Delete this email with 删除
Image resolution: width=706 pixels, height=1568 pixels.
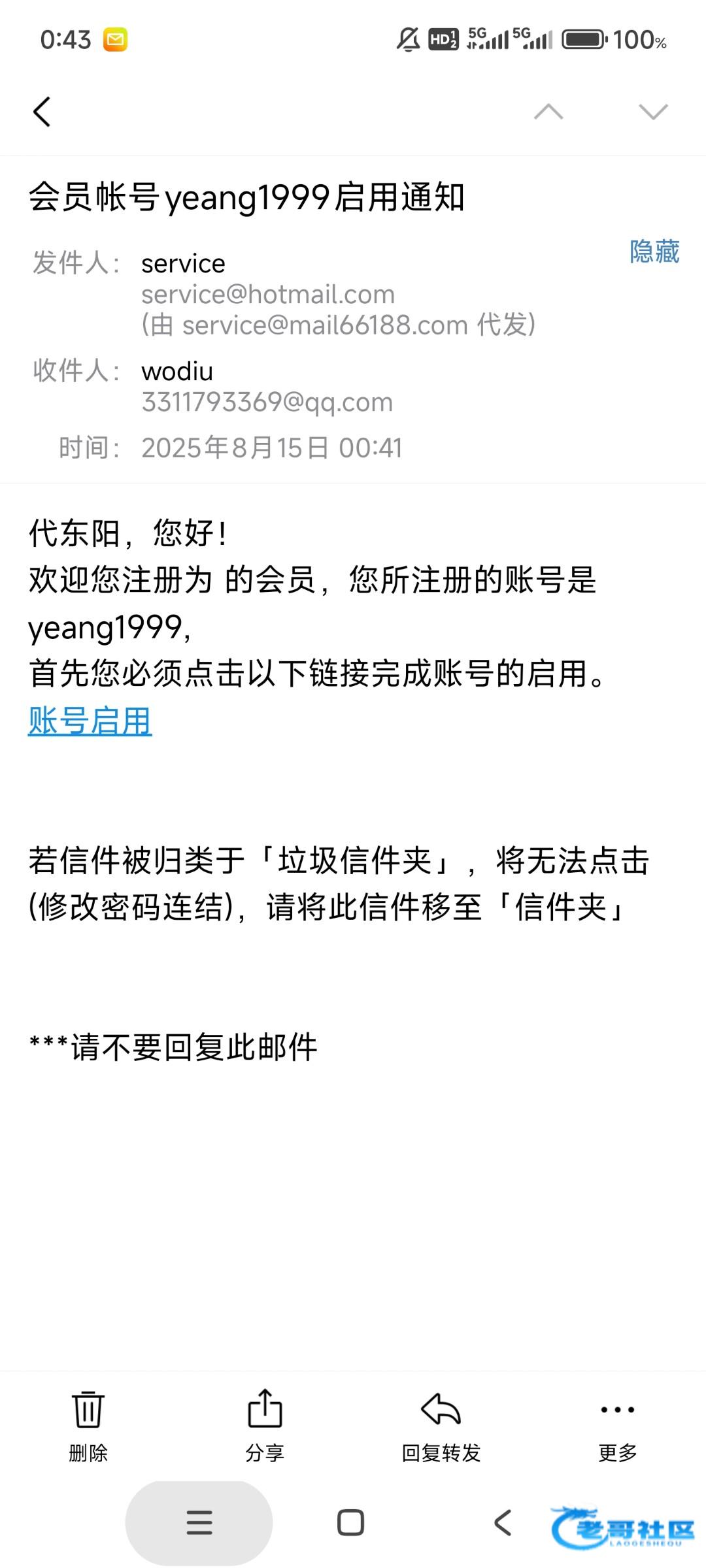point(88,1426)
